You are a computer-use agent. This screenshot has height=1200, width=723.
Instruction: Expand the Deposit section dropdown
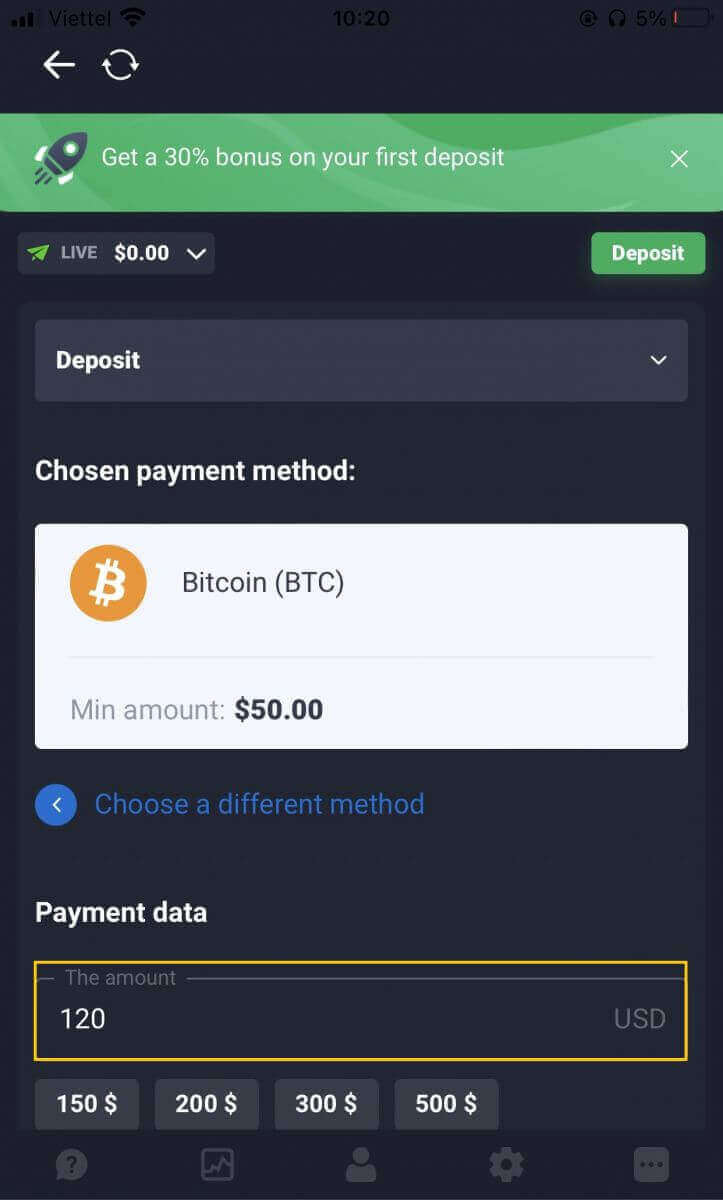(361, 360)
